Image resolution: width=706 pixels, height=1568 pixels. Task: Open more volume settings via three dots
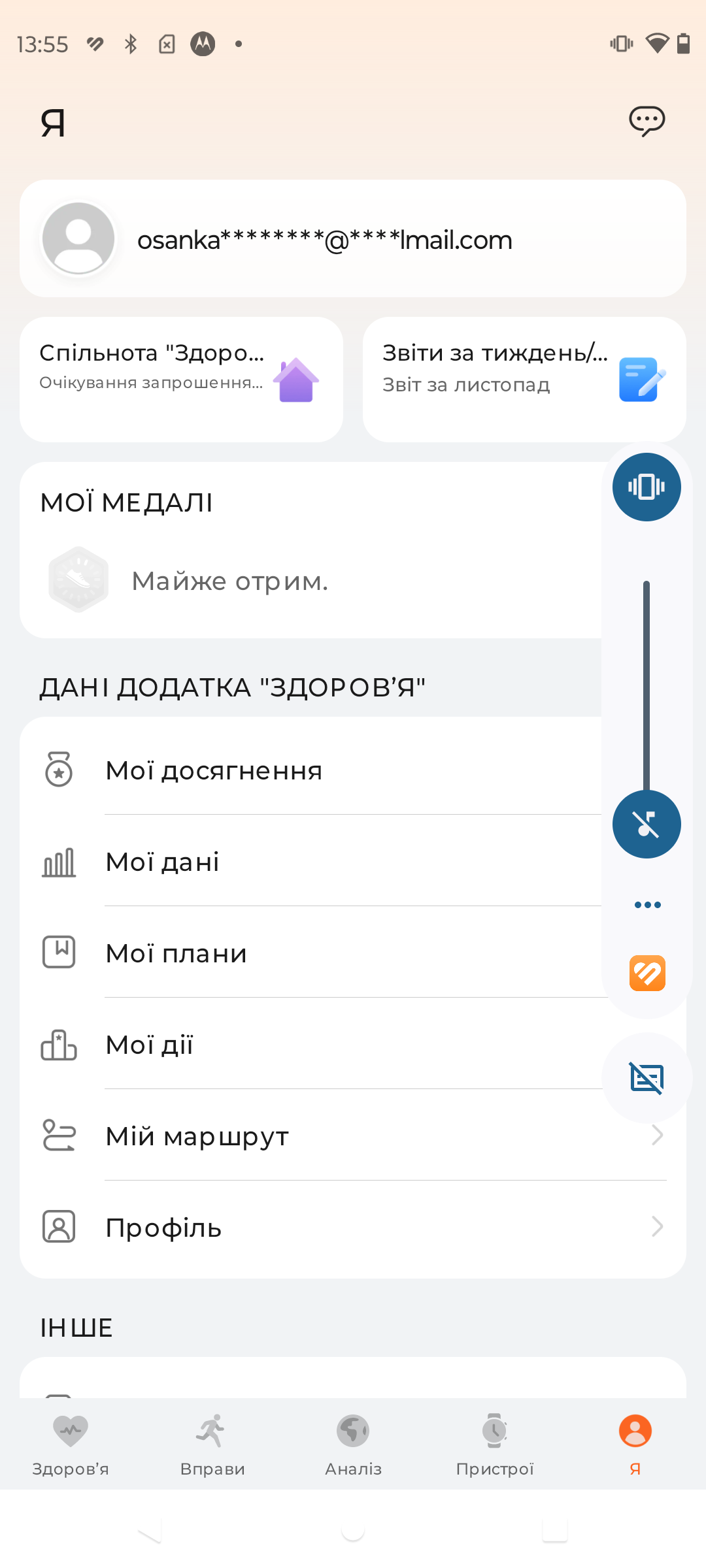(x=647, y=905)
